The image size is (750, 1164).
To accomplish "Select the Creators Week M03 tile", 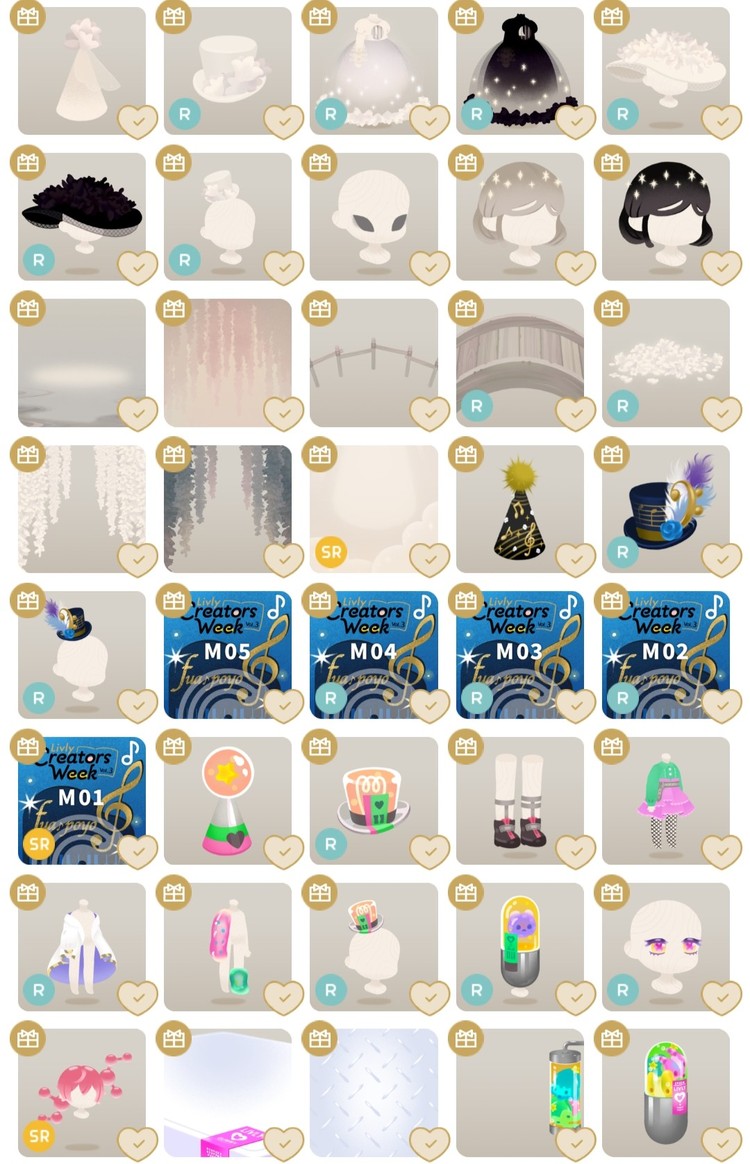I will [519, 653].
